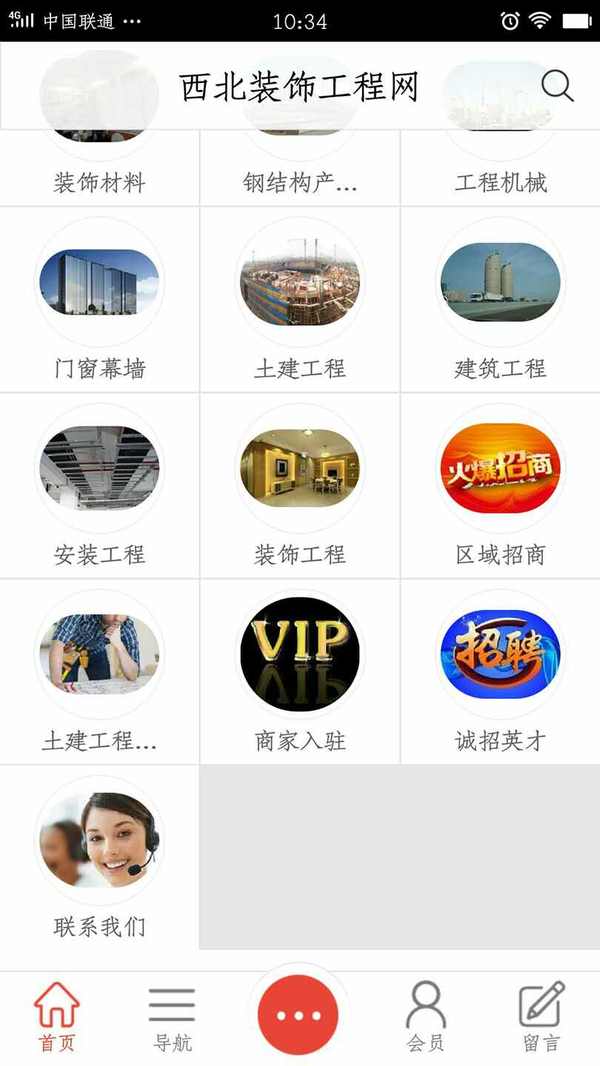Select the 钢结构产... category tile
The image size is (600, 1066).
[300, 170]
